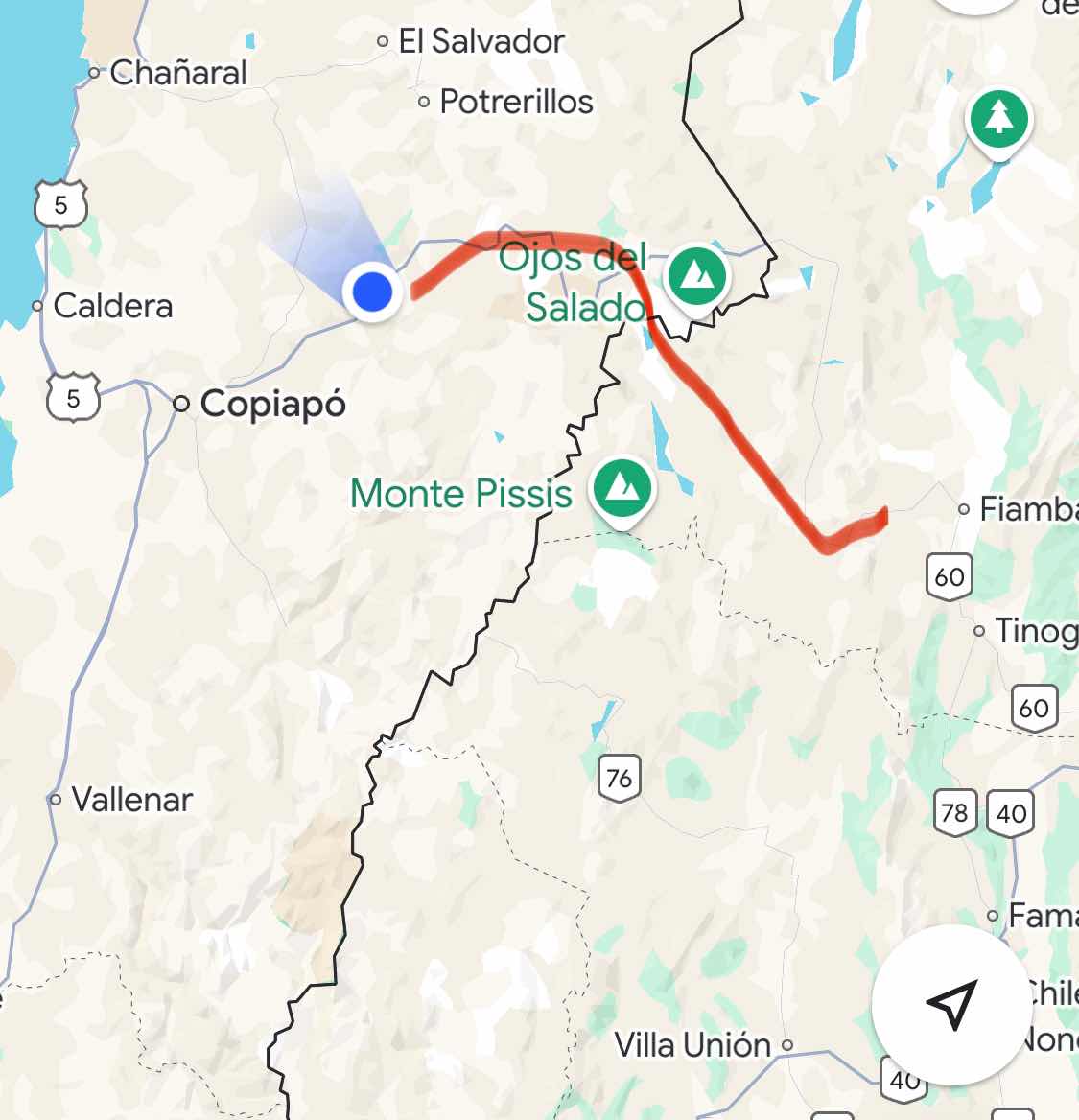Select the Monte Pissis mountain pin

pyautogui.click(x=622, y=487)
